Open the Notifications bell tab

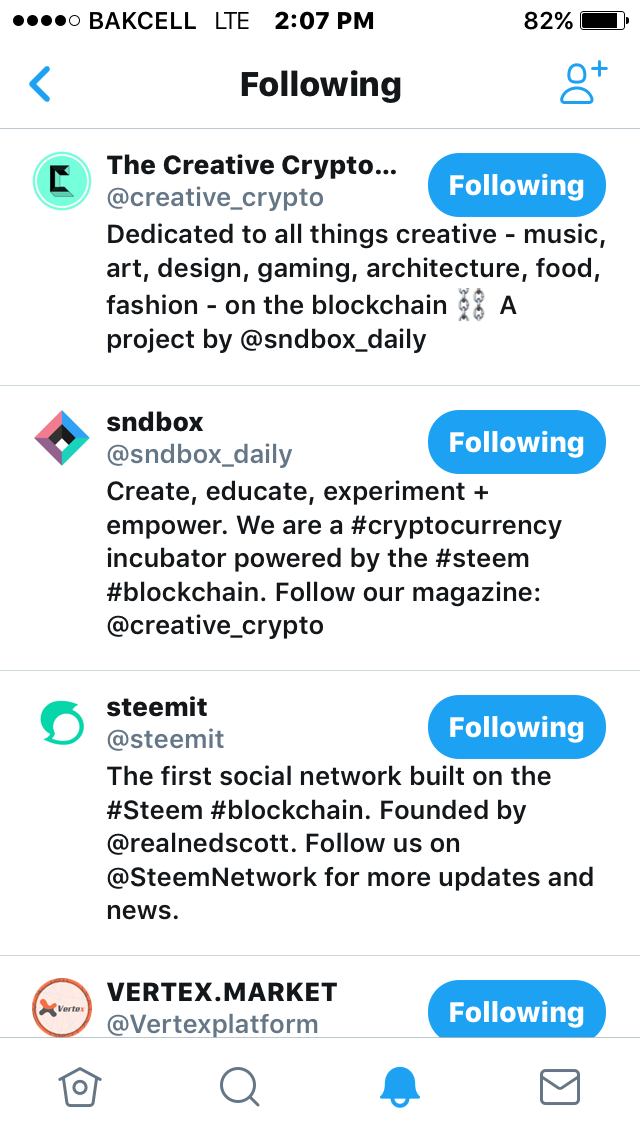click(x=400, y=1086)
